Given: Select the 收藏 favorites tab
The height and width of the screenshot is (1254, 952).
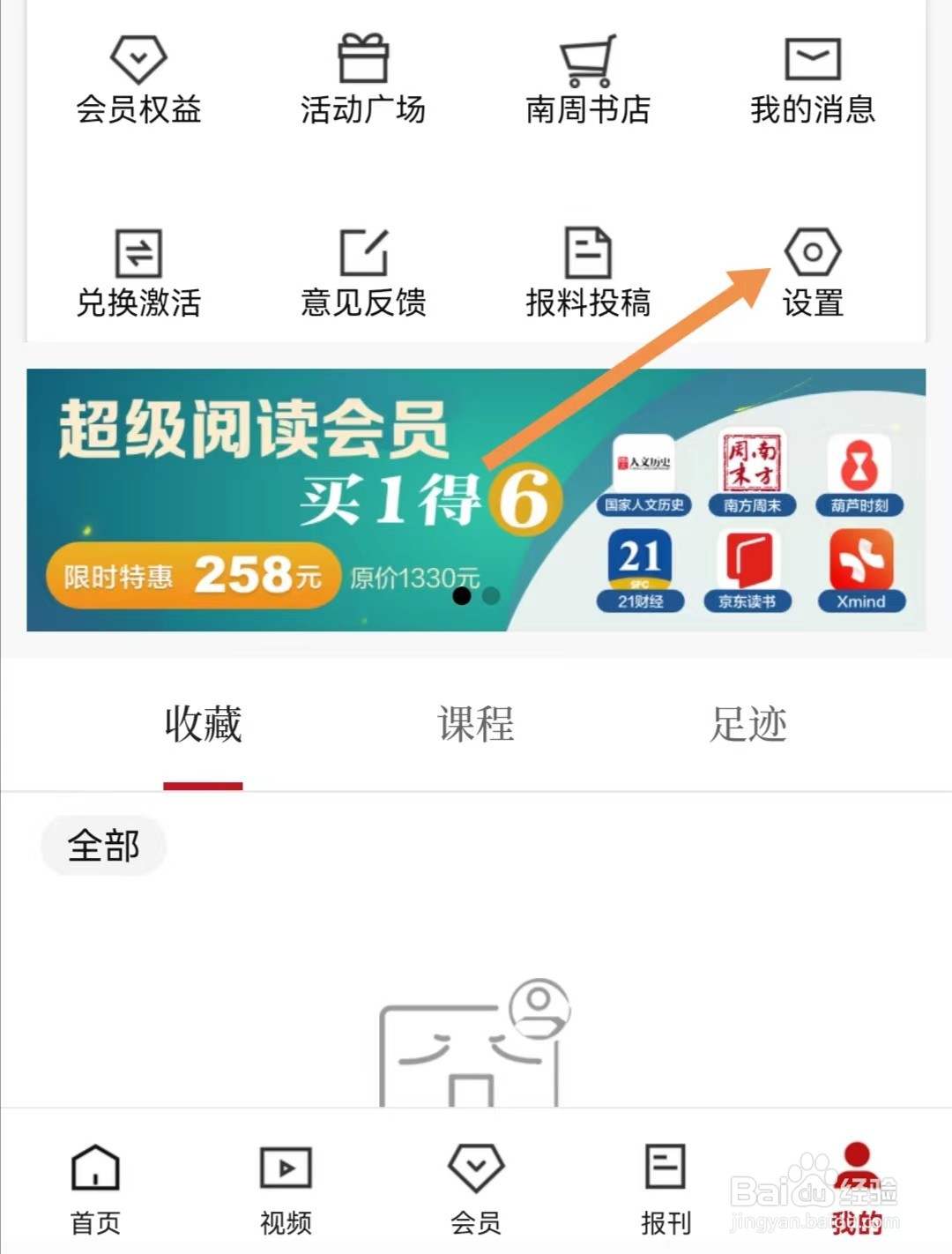Looking at the screenshot, I should [201, 723].
